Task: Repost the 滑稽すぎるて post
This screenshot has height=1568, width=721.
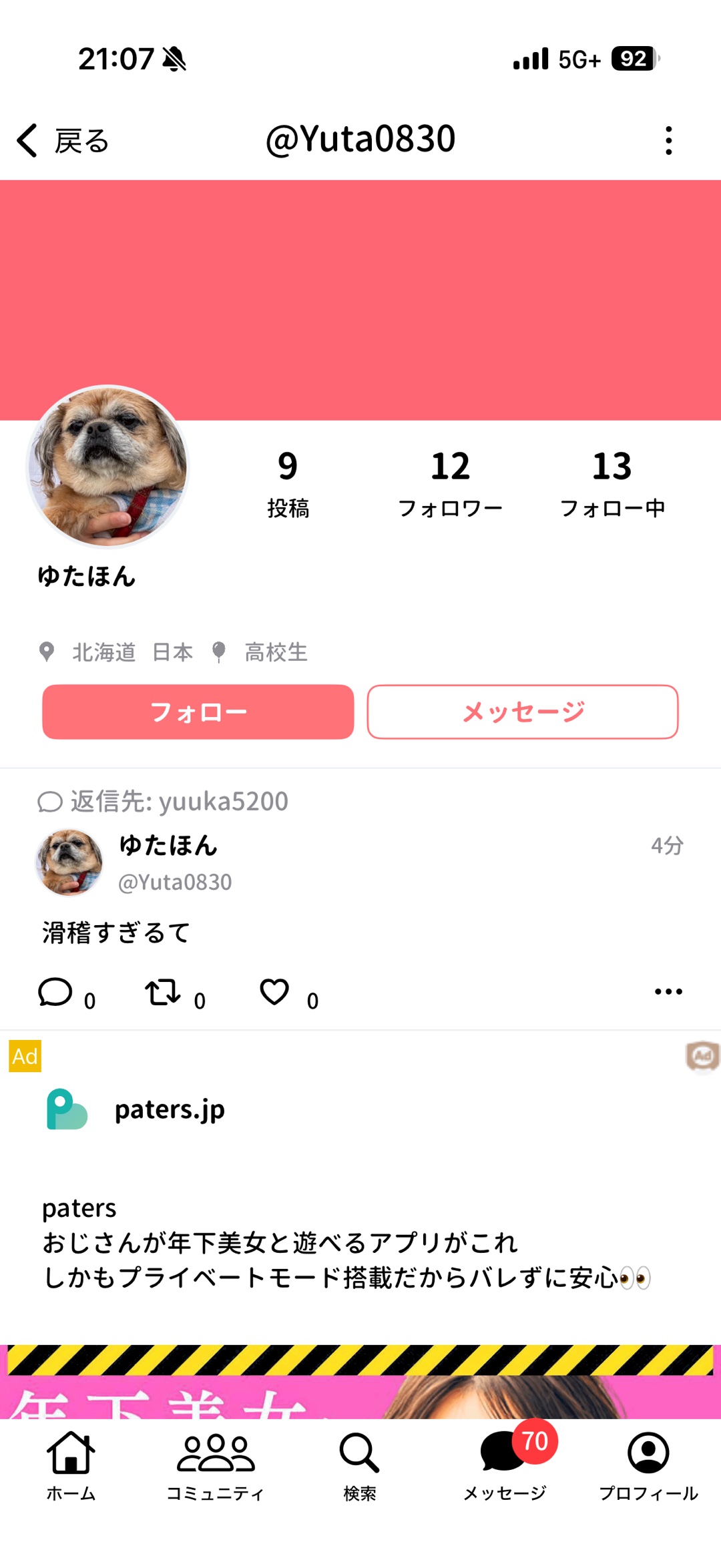Action: coord(163,992)
